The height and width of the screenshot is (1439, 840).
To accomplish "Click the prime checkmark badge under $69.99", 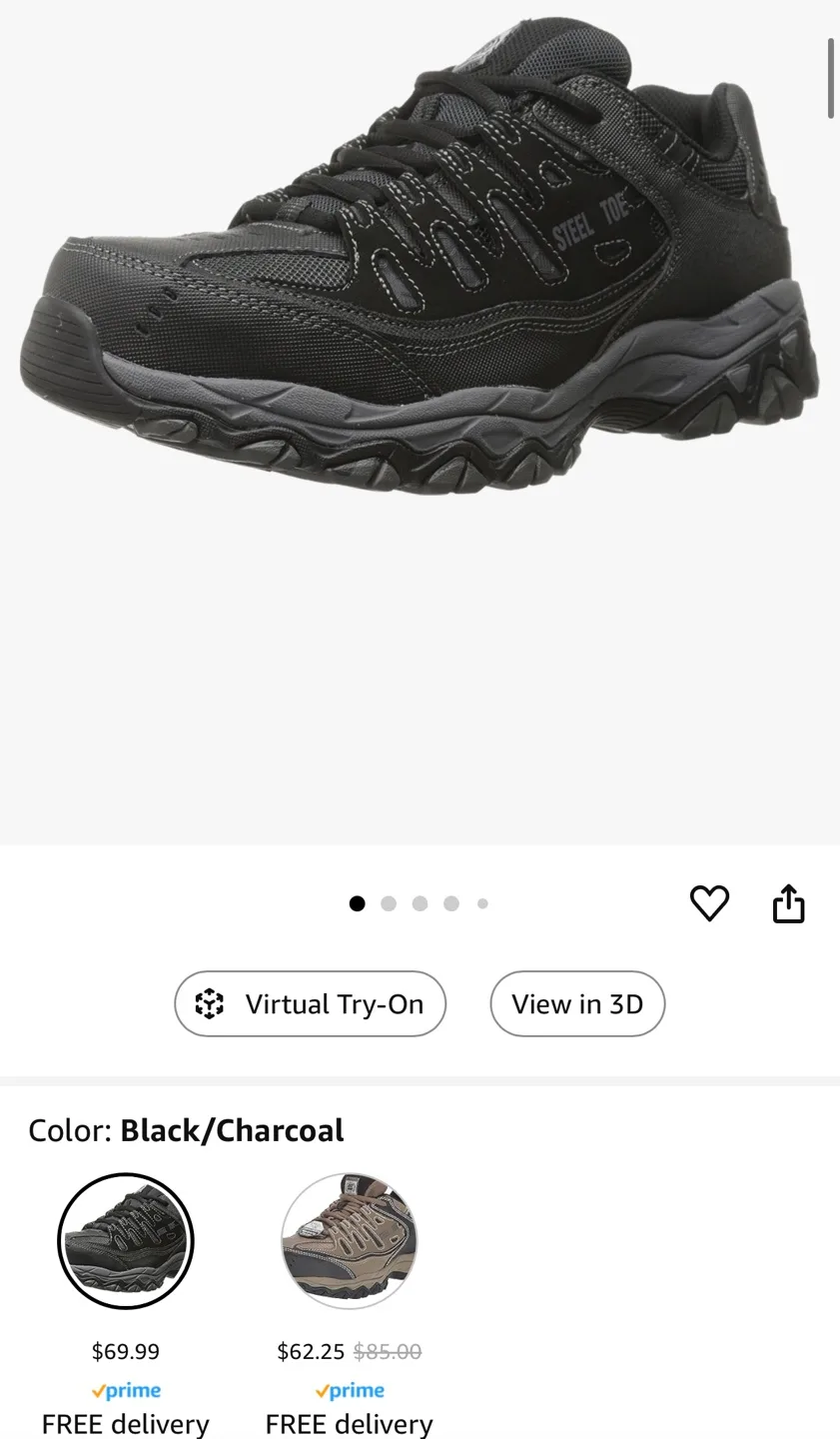I will [x=125, y=1389].
